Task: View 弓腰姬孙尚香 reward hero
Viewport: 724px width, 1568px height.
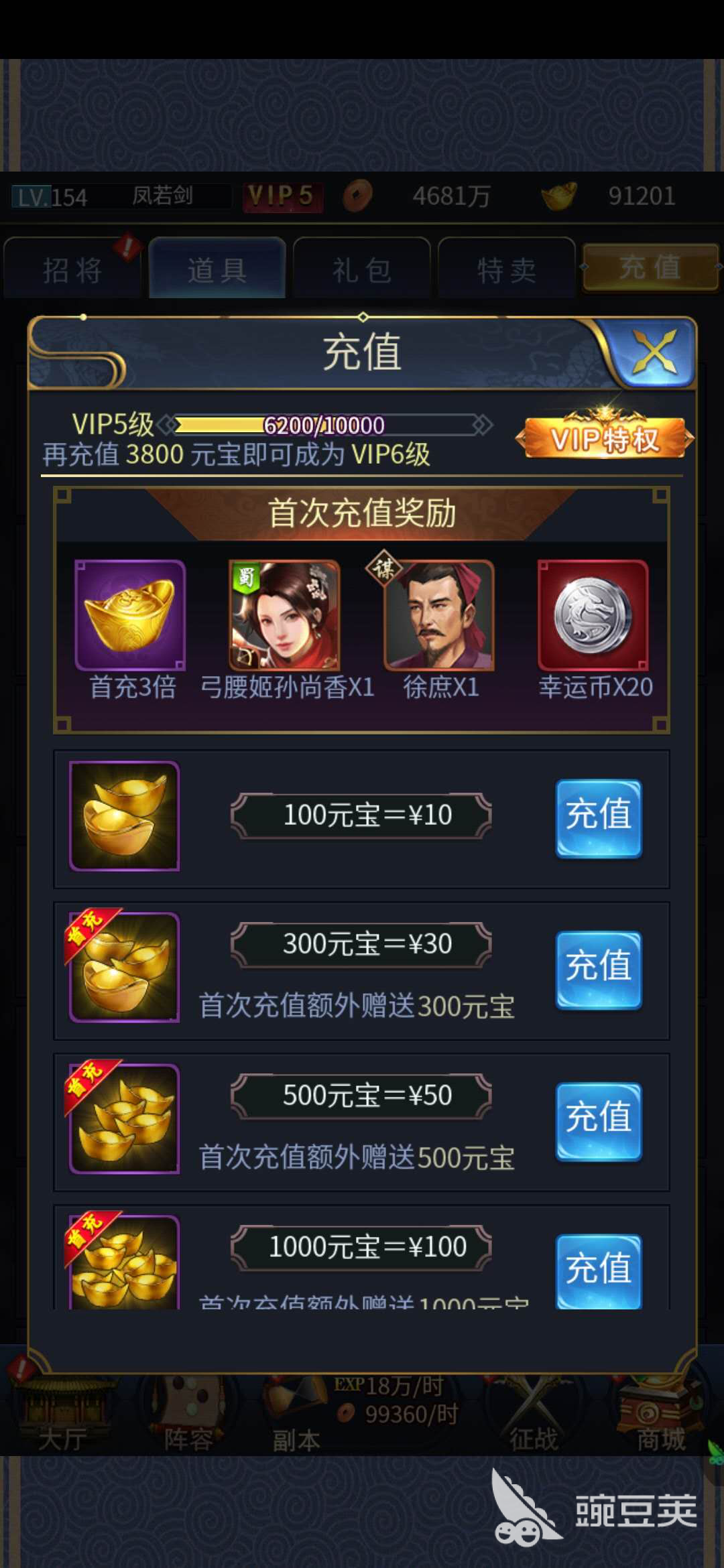Action: click(x=285, y=615)
